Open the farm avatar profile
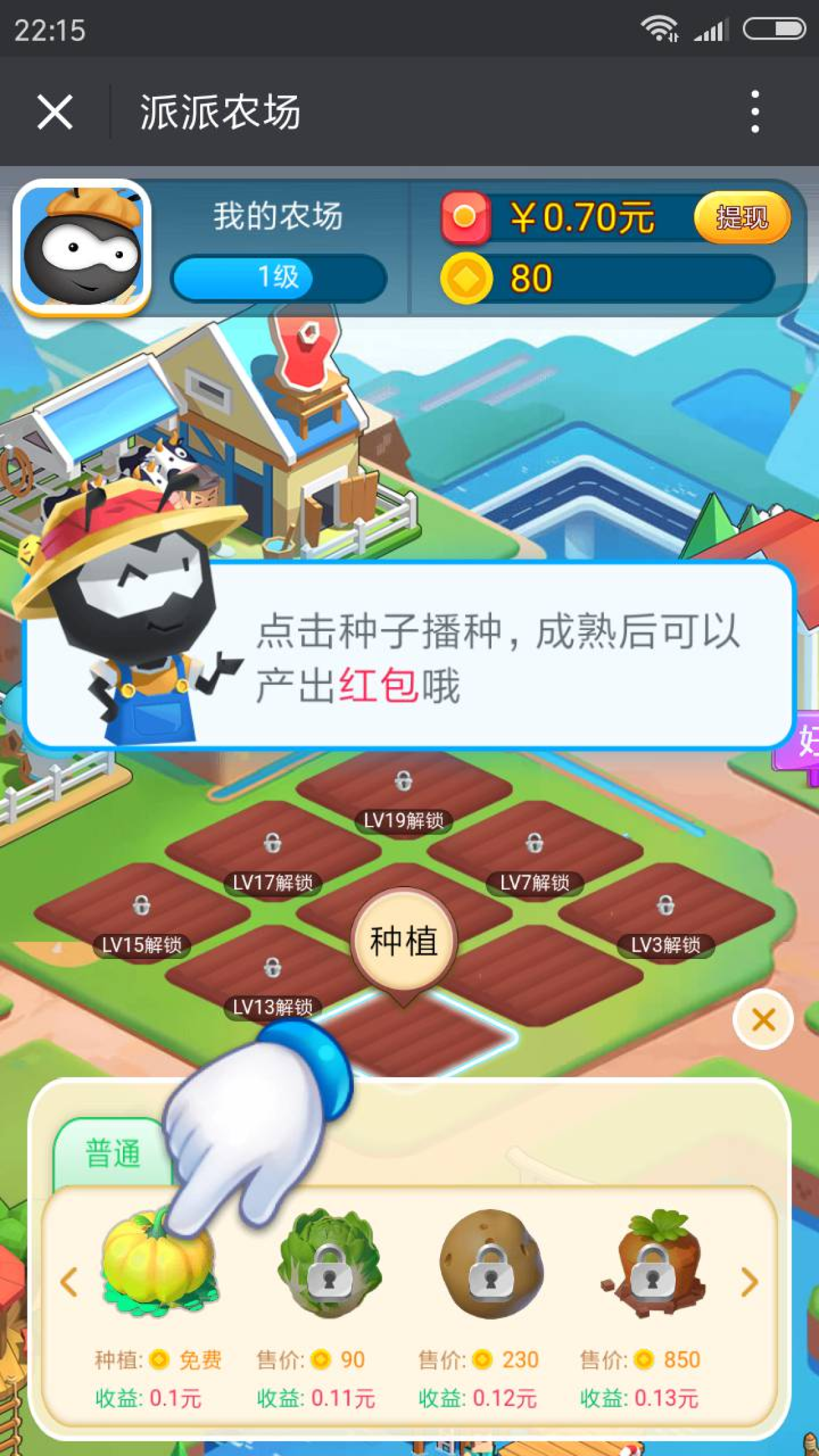 82,248
